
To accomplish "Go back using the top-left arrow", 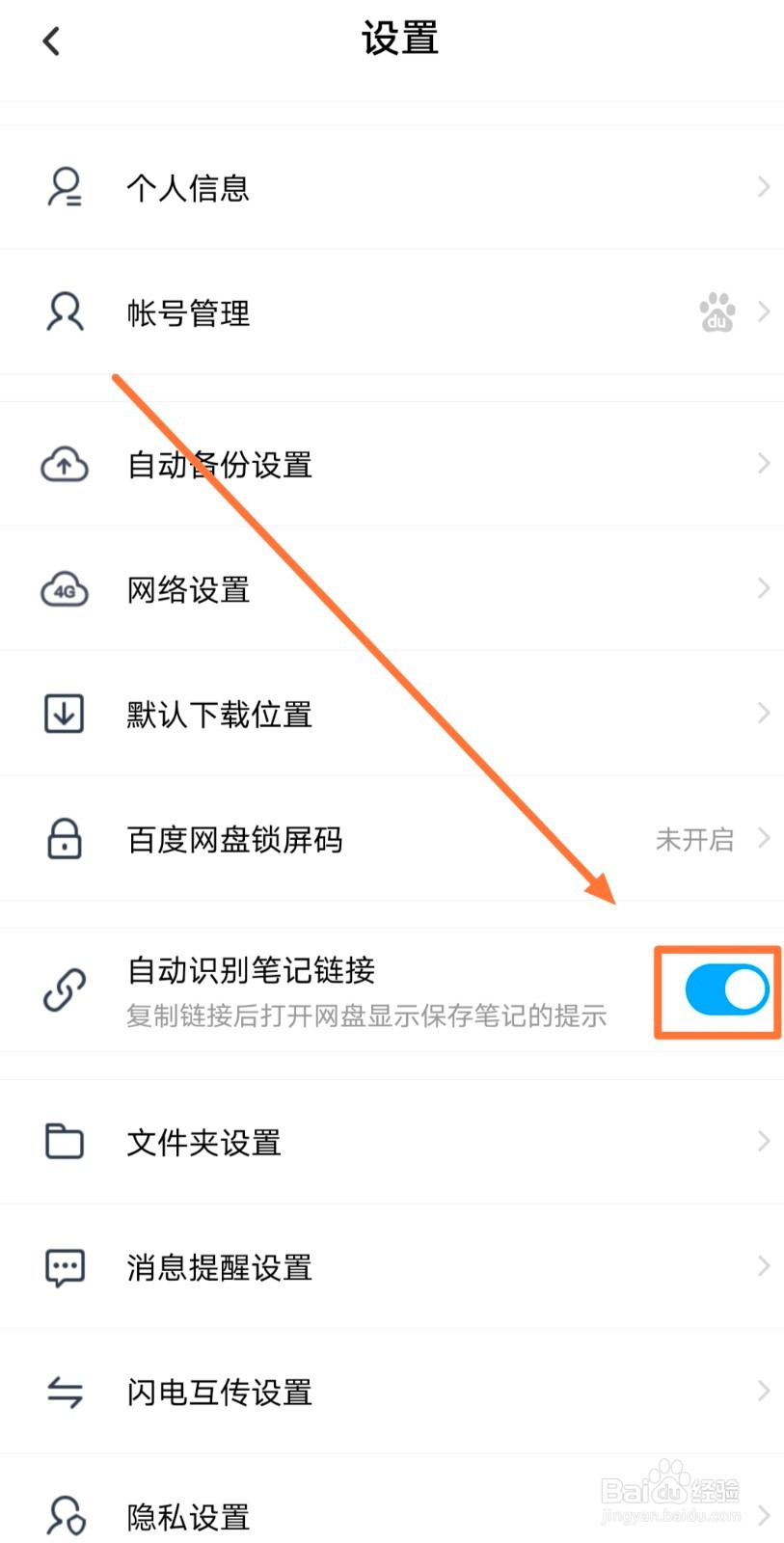I will click(x=50, y=41).
